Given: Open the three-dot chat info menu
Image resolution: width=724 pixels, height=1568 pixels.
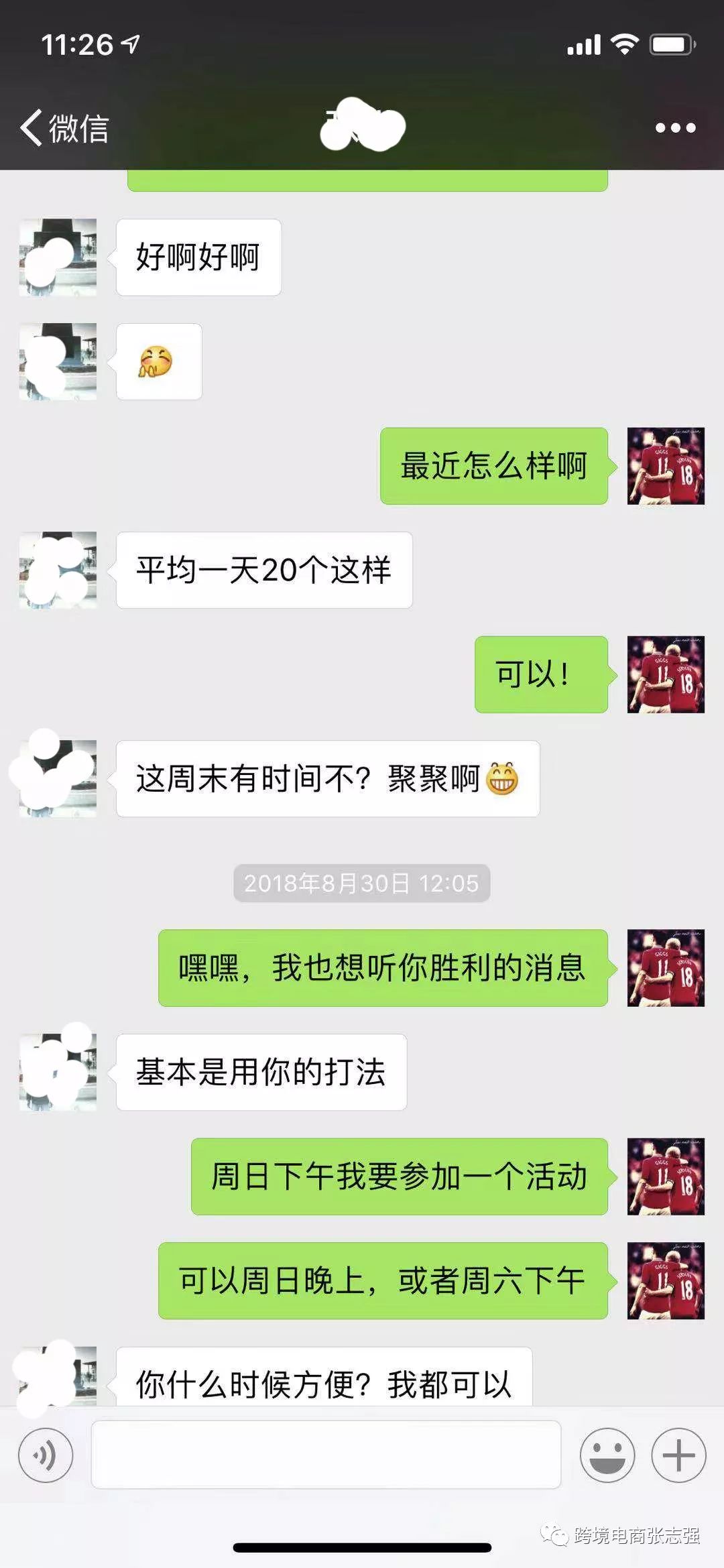Looking at the screenshot, I should coord(675,127).
